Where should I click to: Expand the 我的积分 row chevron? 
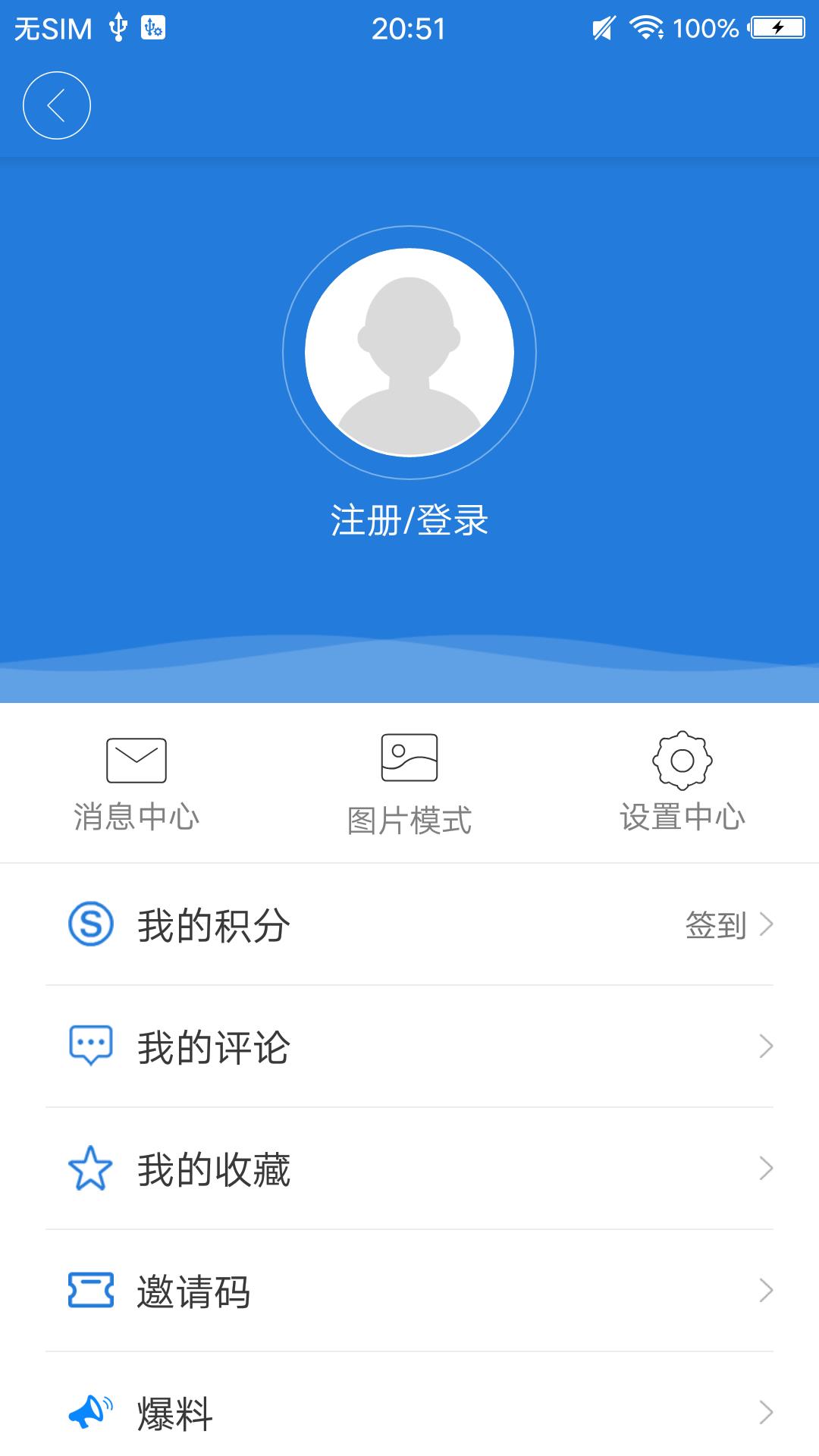[x=767, y=925]
